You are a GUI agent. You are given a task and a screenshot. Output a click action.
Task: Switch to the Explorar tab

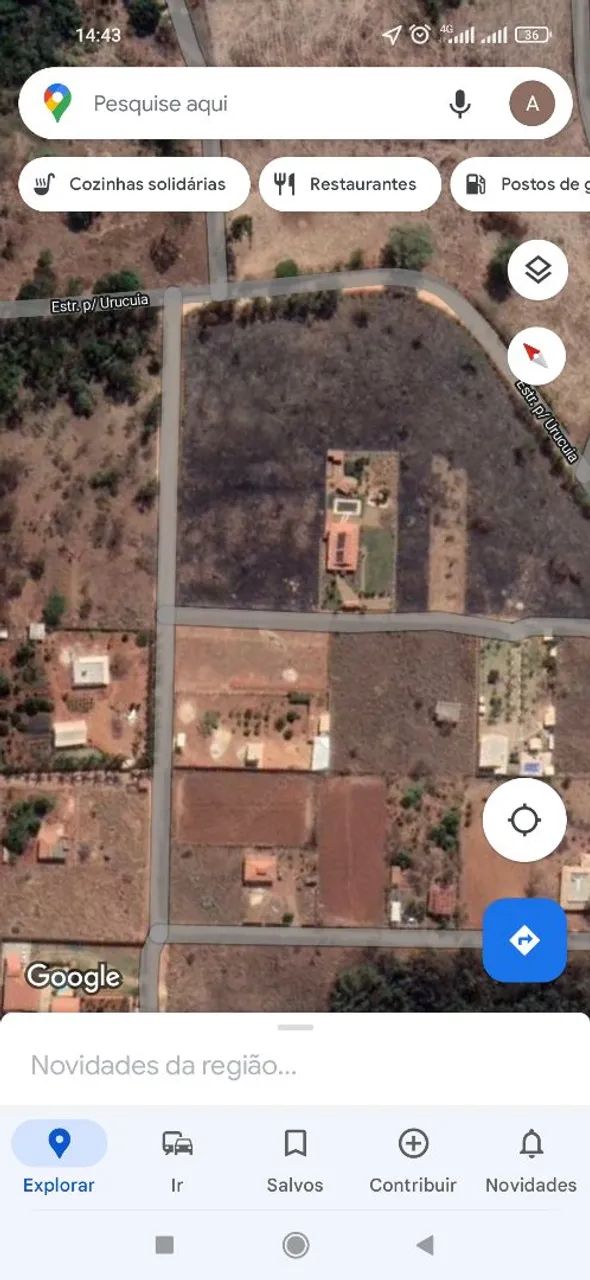click(x=59, y=1158)
